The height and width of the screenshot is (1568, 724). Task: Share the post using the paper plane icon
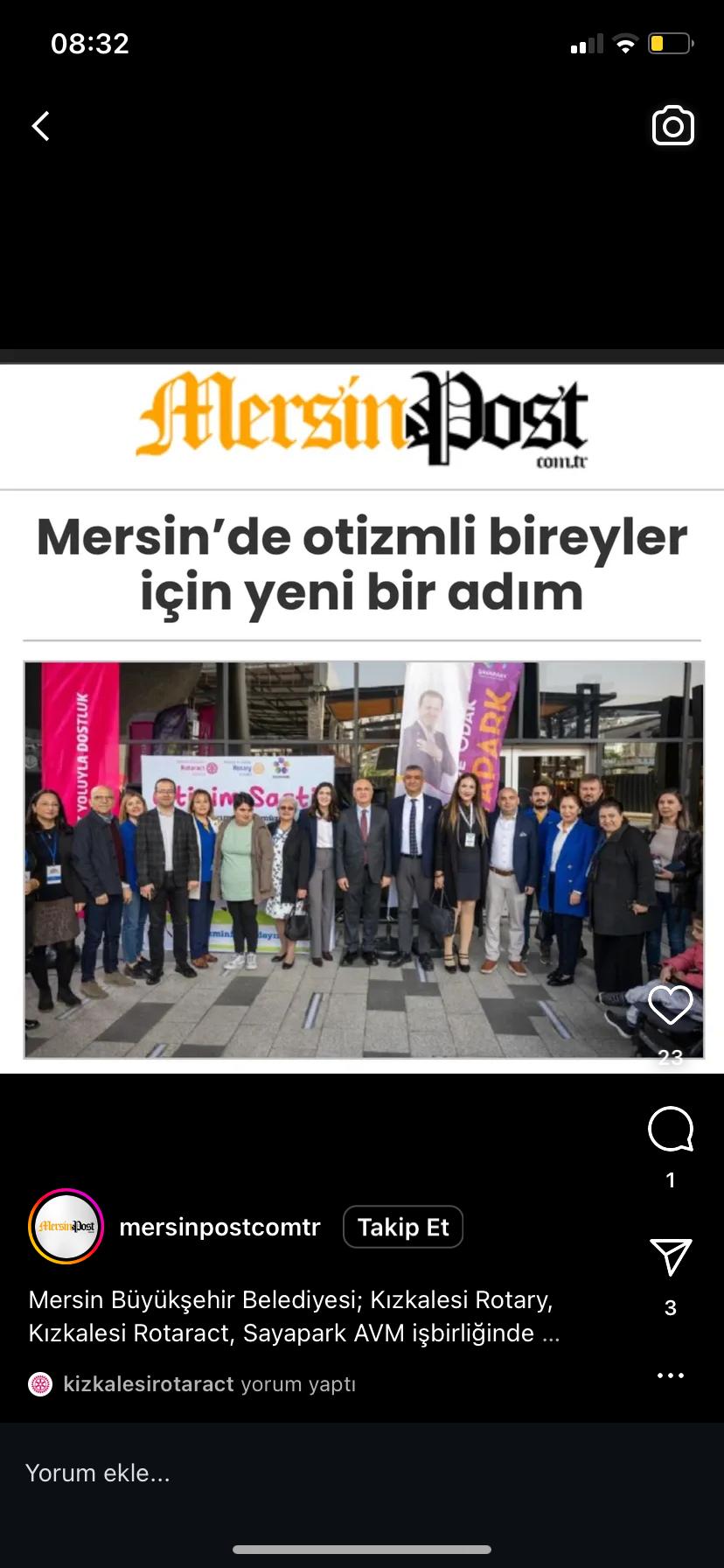pyautogui.click(x=671, y=1257)
